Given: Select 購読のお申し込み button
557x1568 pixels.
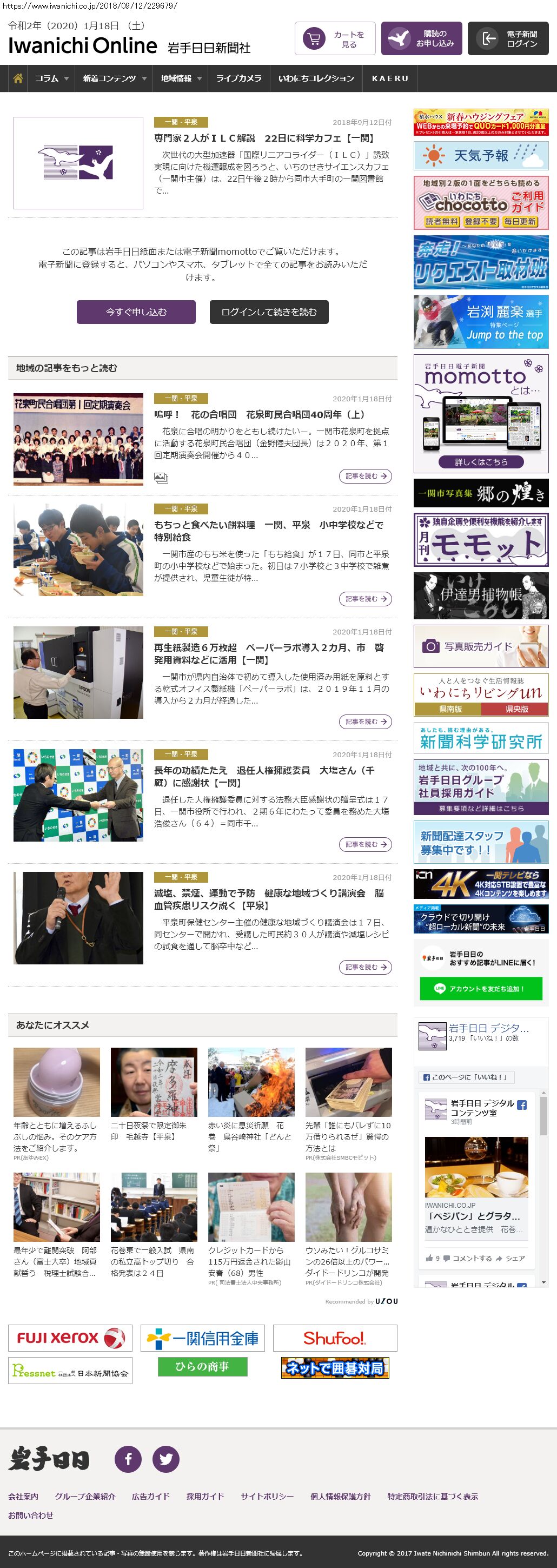Looking at the screenshot, I should (x=421, y=39).
